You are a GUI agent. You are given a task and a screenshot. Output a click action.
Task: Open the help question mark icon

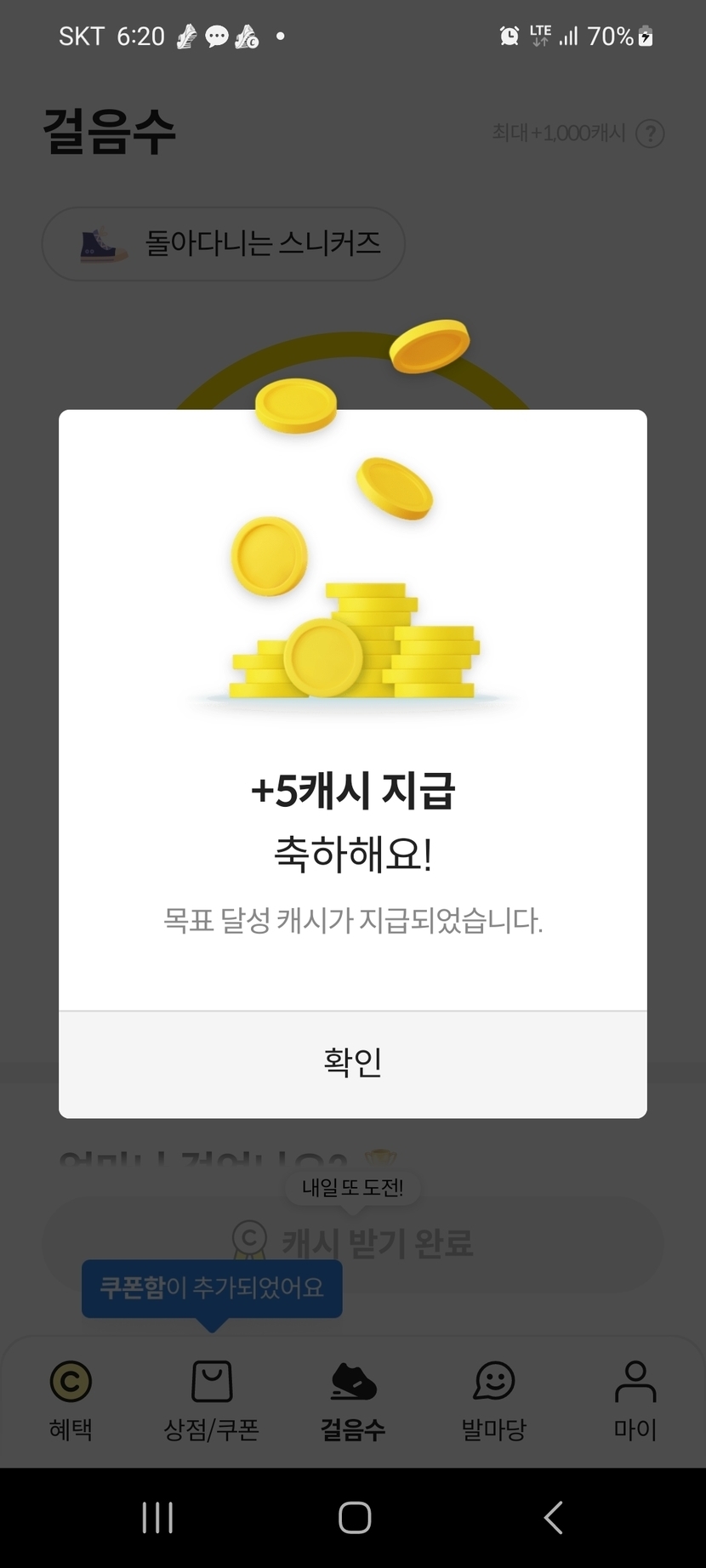click(650, 134)
